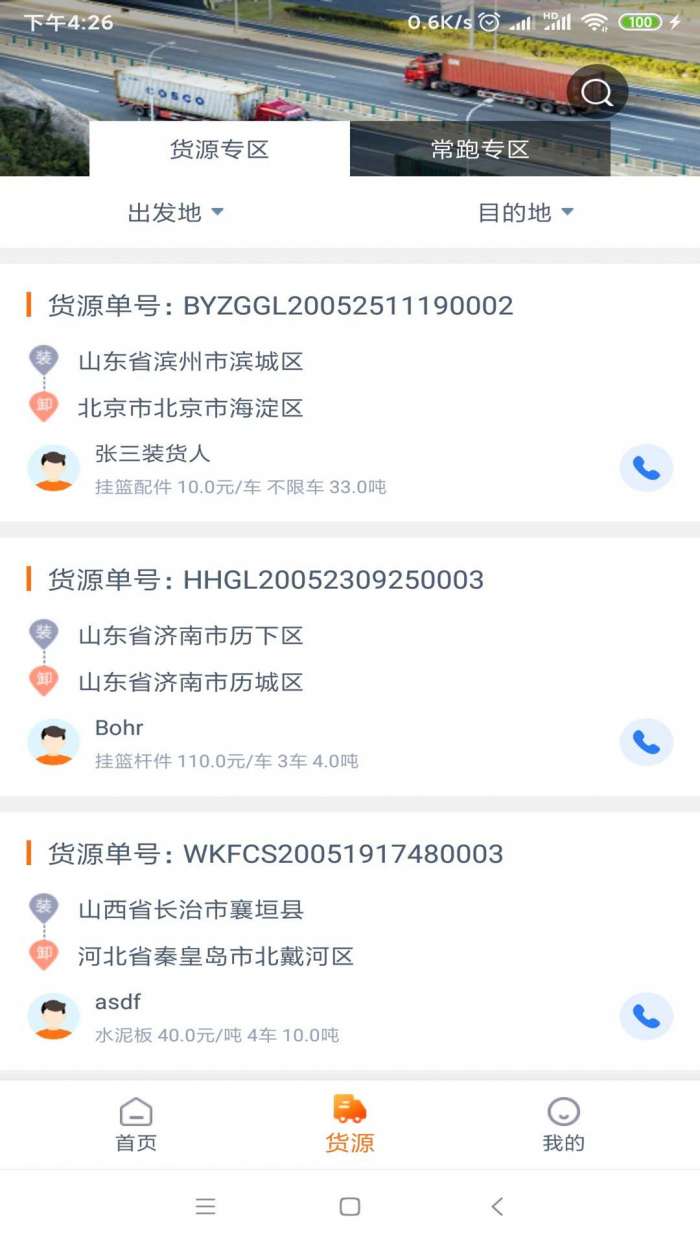Open the 我的 tab
Viewport: 700px width, 1244px height.
[x=563, y=1124]
